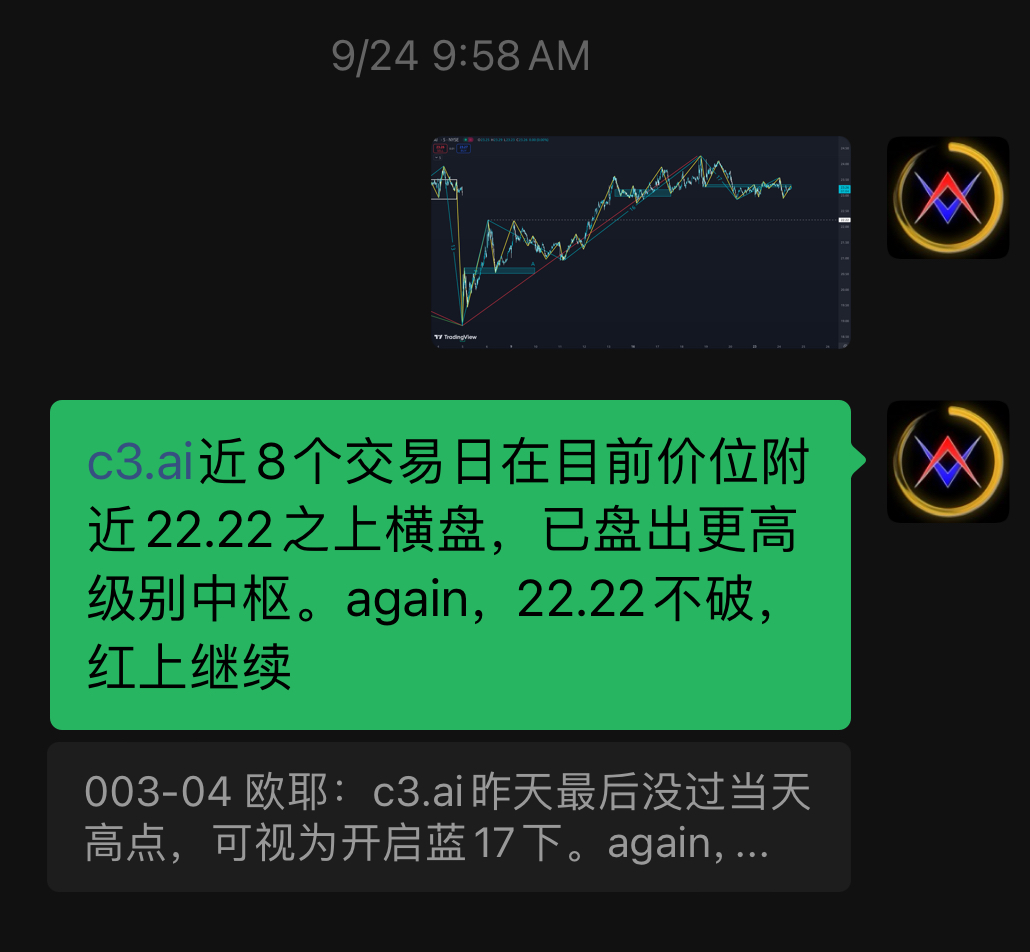Open the quoted message from 003-04 欧耶
The height and width of the screenshot is (952, 1030).
[x=448, y=817]
